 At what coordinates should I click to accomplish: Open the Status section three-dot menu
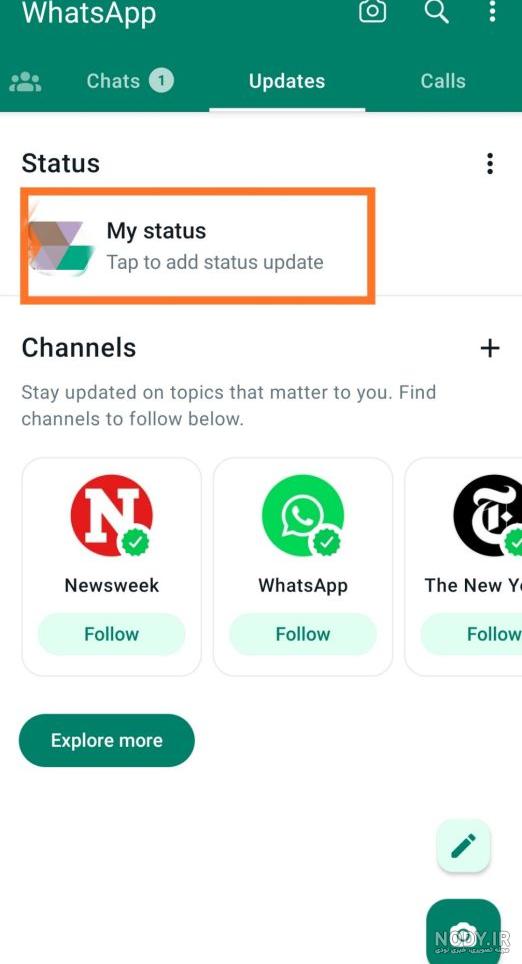click(490, 164)
